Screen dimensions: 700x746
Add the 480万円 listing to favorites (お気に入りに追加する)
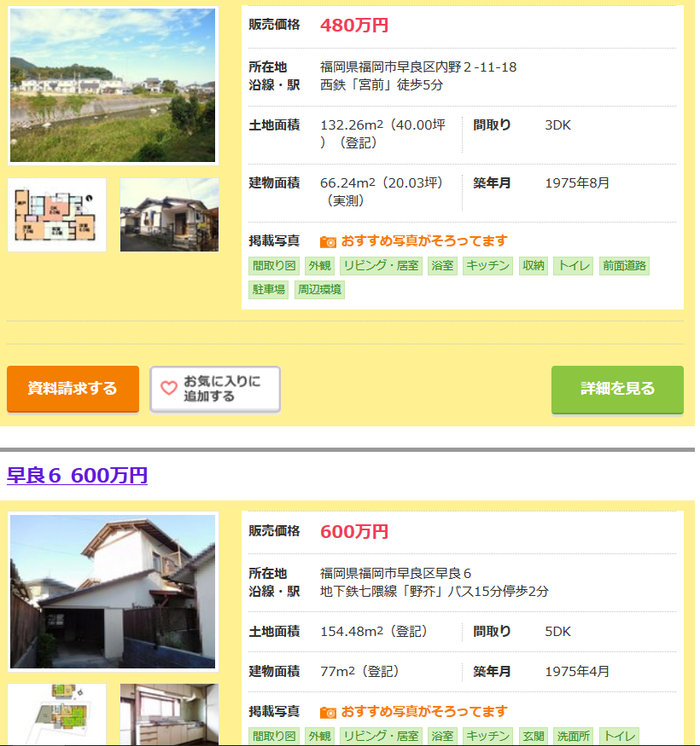(x=215, y=389)
